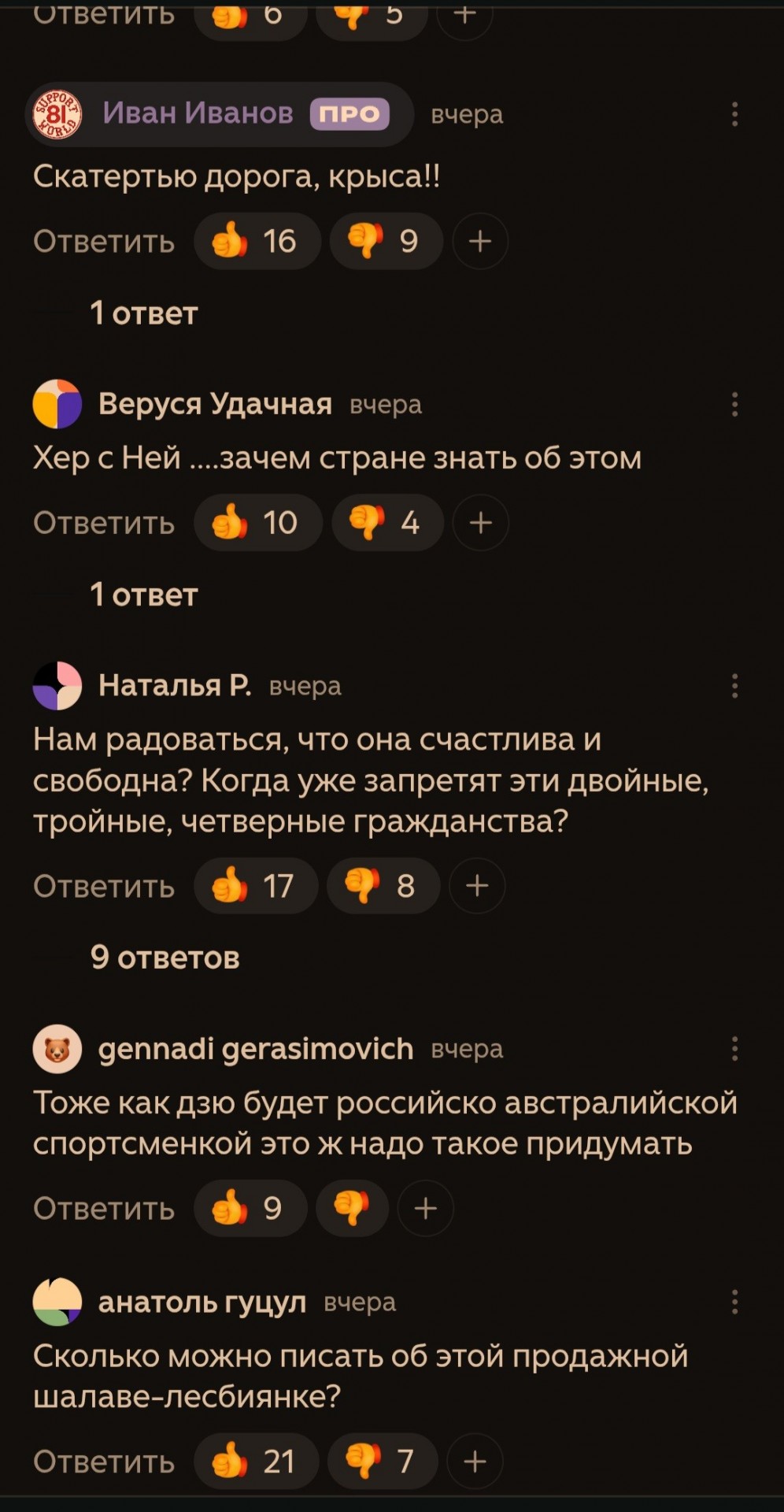Like Иван Иванов's comment
784x1512 pixels.
(x=257, y=241)
